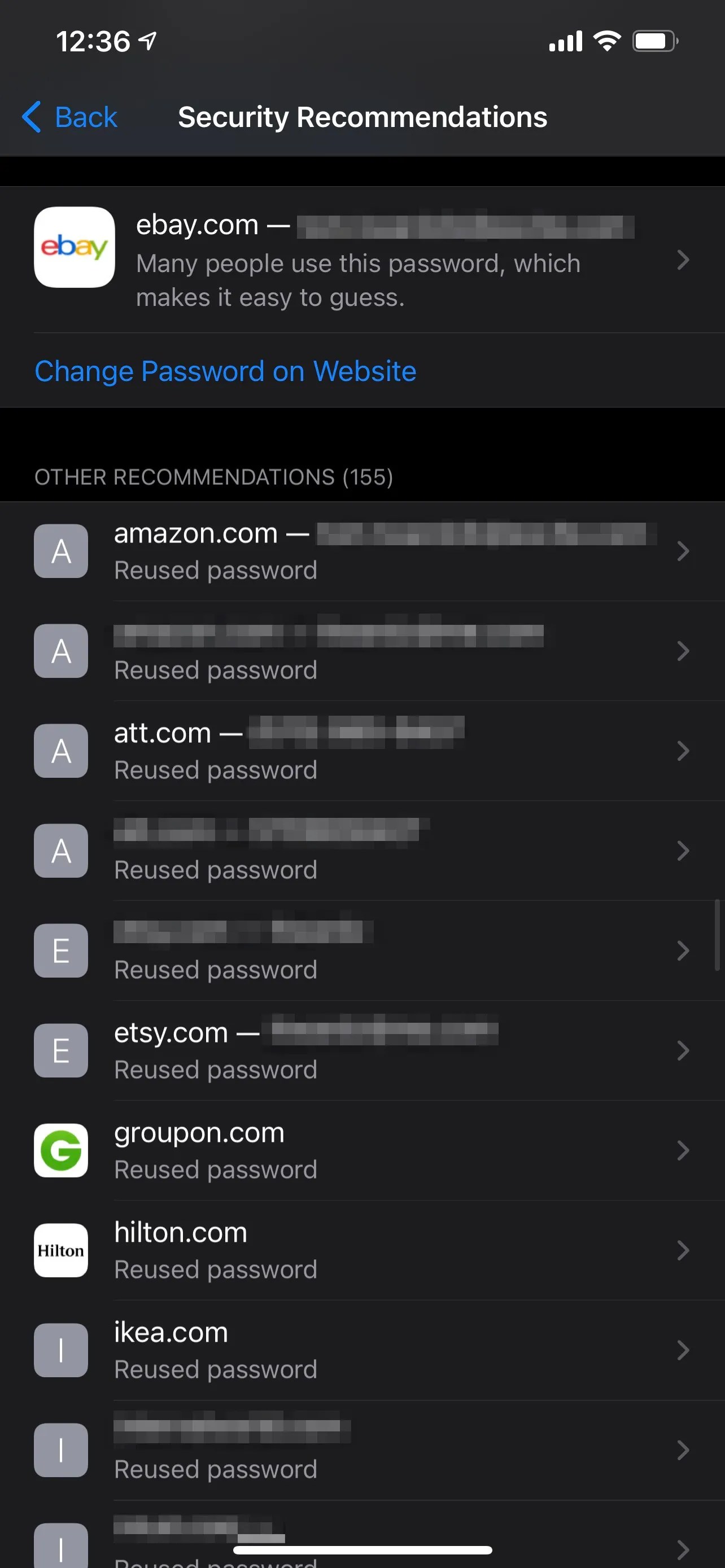Select the Groupon icon
The height and width of the screenshot is (1568, 725).
pos(61,1150)
